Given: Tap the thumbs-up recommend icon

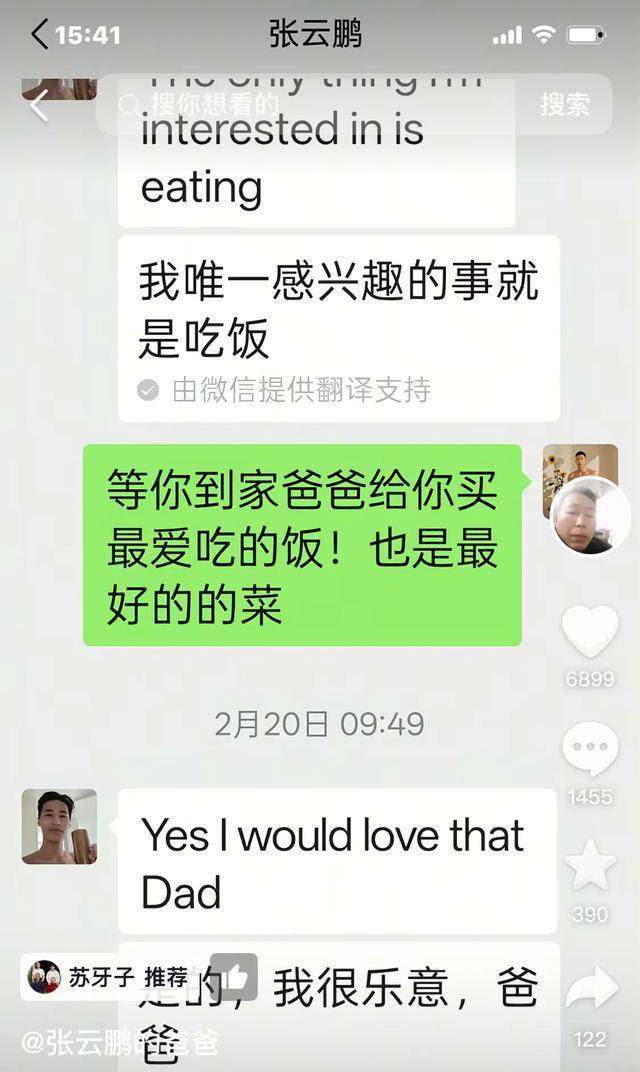Looking at the screenshot, I should (234, 977).
